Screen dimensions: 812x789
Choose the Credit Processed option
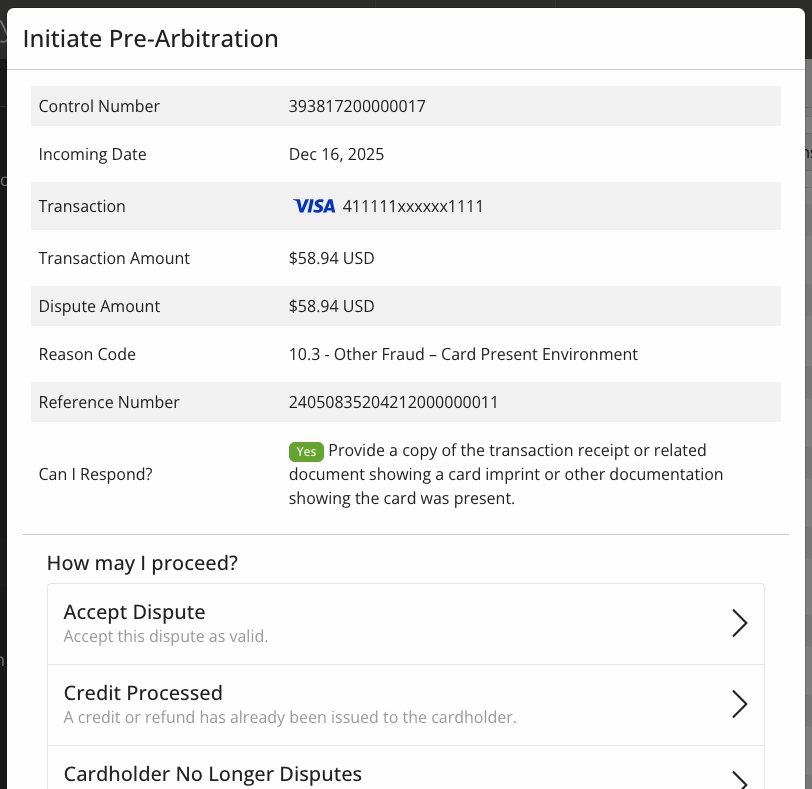tap(405, 704)
